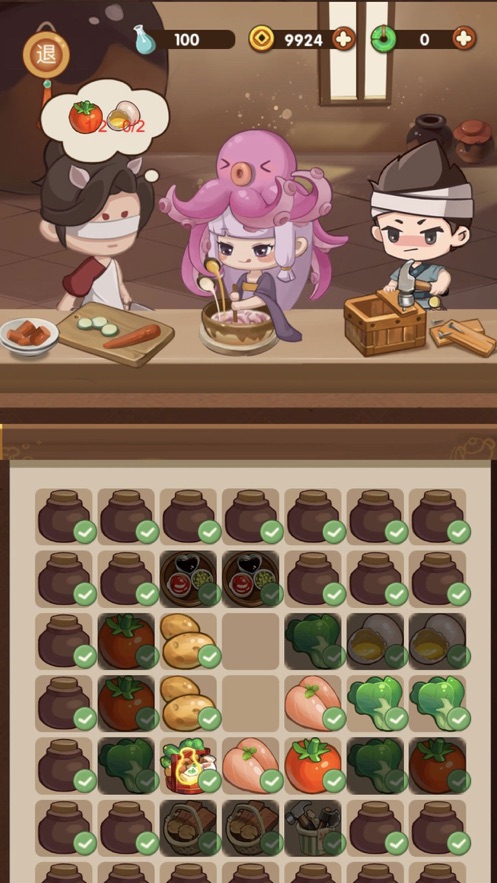Select the red gift bag tile
497x883 pixels.
188,766
